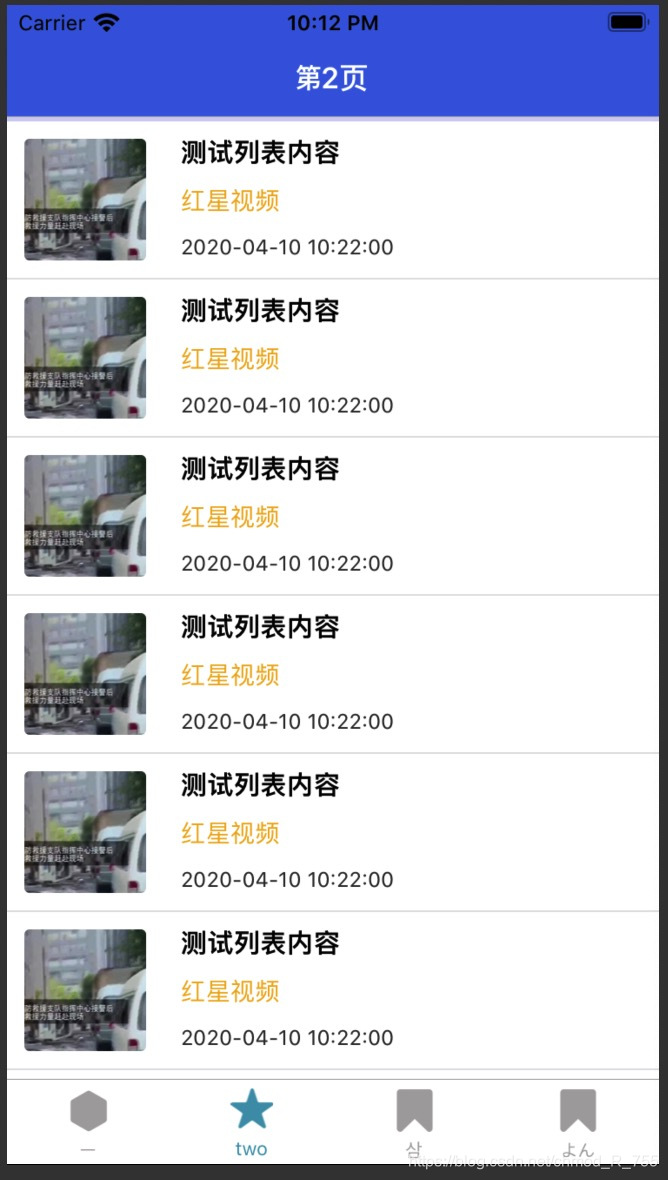Go to the よん tab
Viewport: 668px width, 1180px height.
(578, 1120)
